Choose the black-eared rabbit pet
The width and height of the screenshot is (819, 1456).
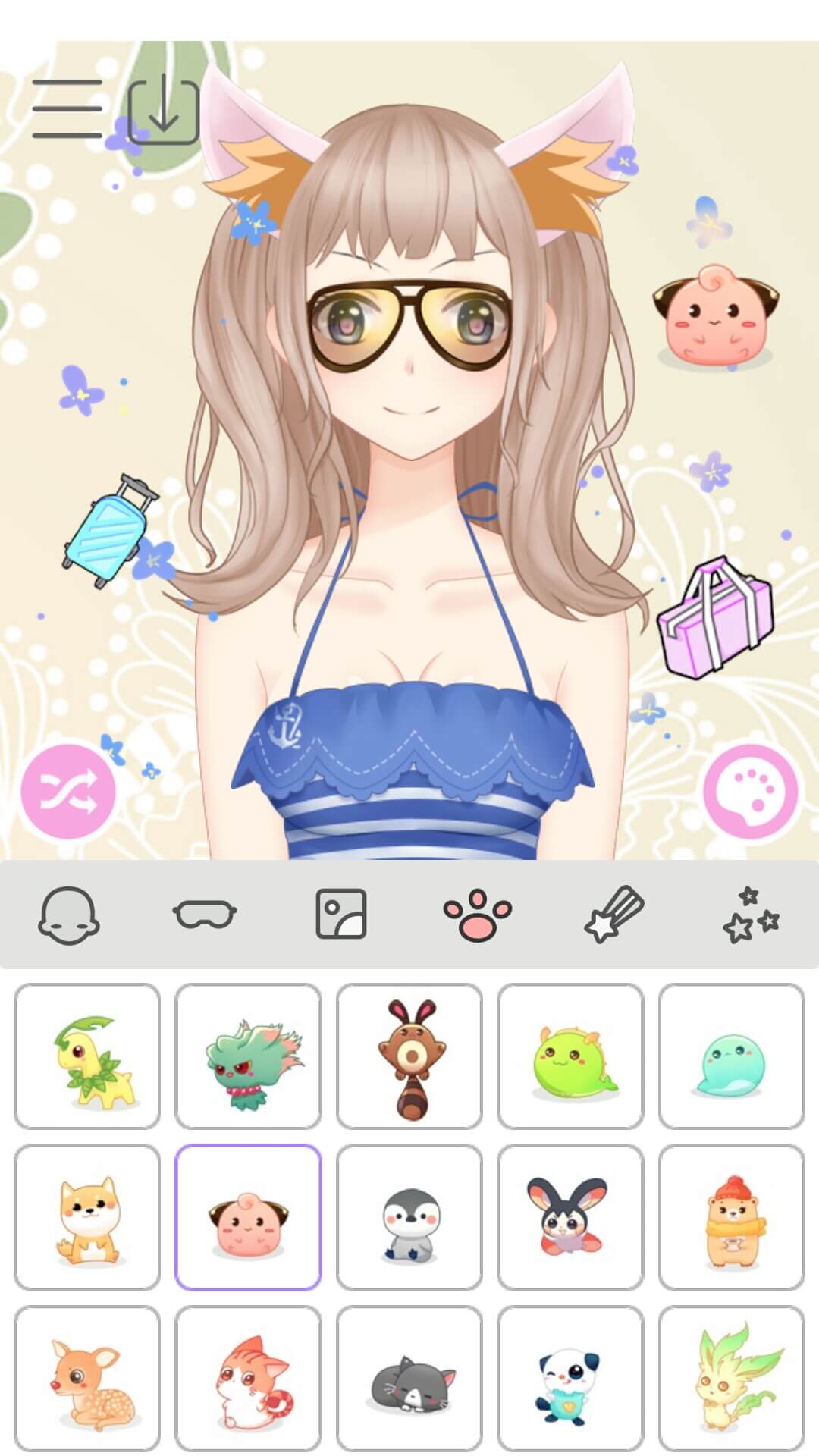click(x=570, y=1213)
